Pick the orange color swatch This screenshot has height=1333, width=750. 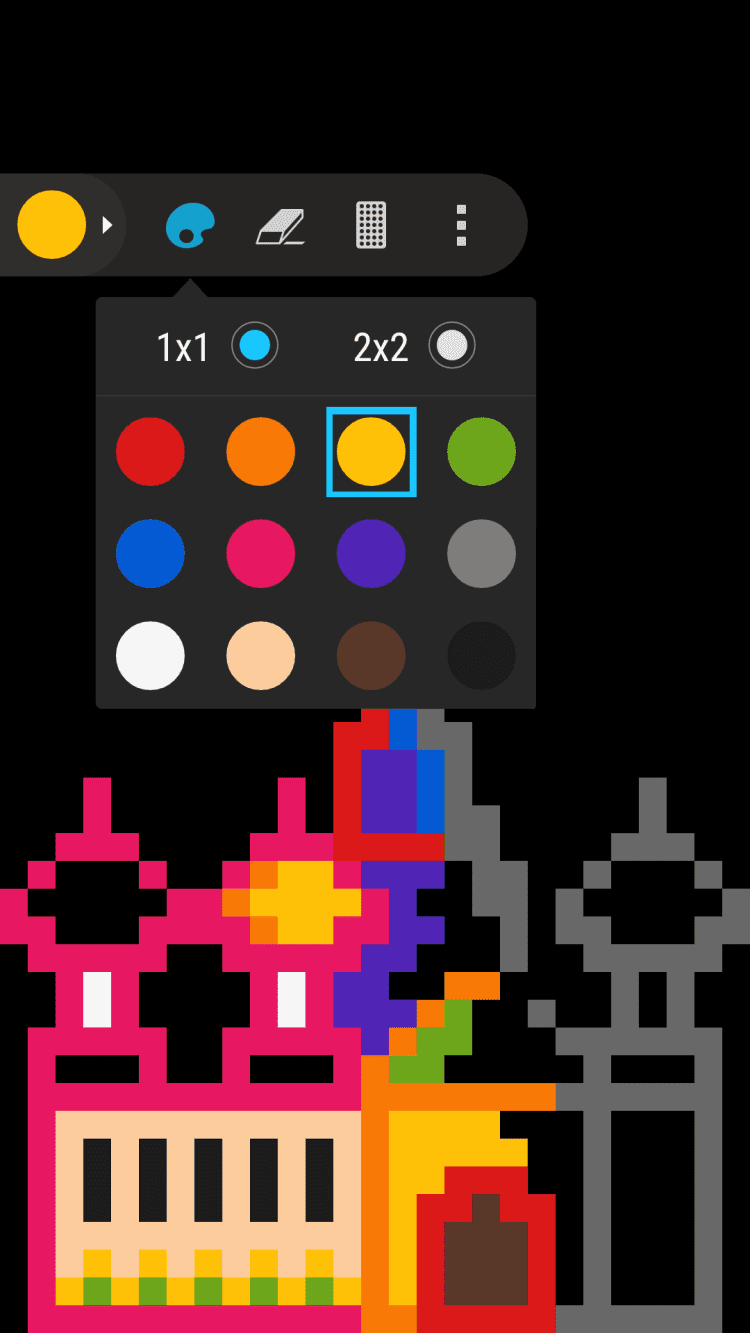coord(261,452)
